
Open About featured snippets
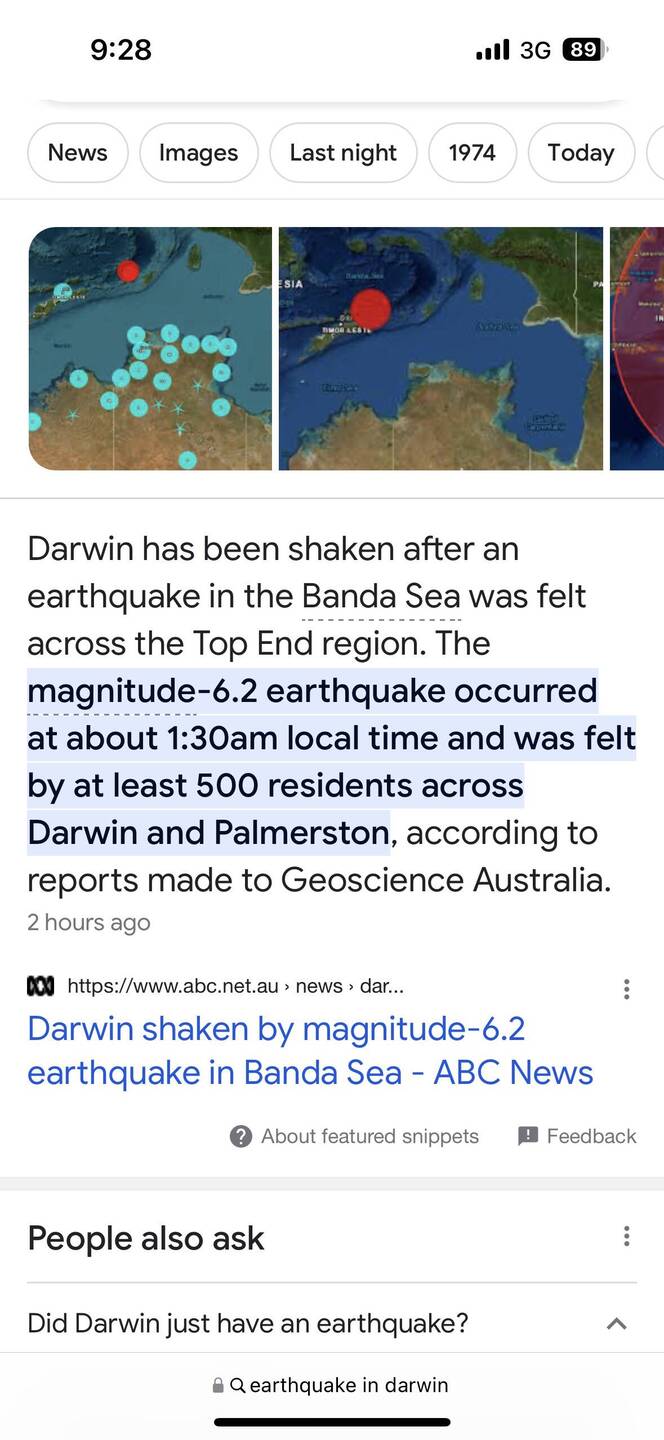(354, 1136)
